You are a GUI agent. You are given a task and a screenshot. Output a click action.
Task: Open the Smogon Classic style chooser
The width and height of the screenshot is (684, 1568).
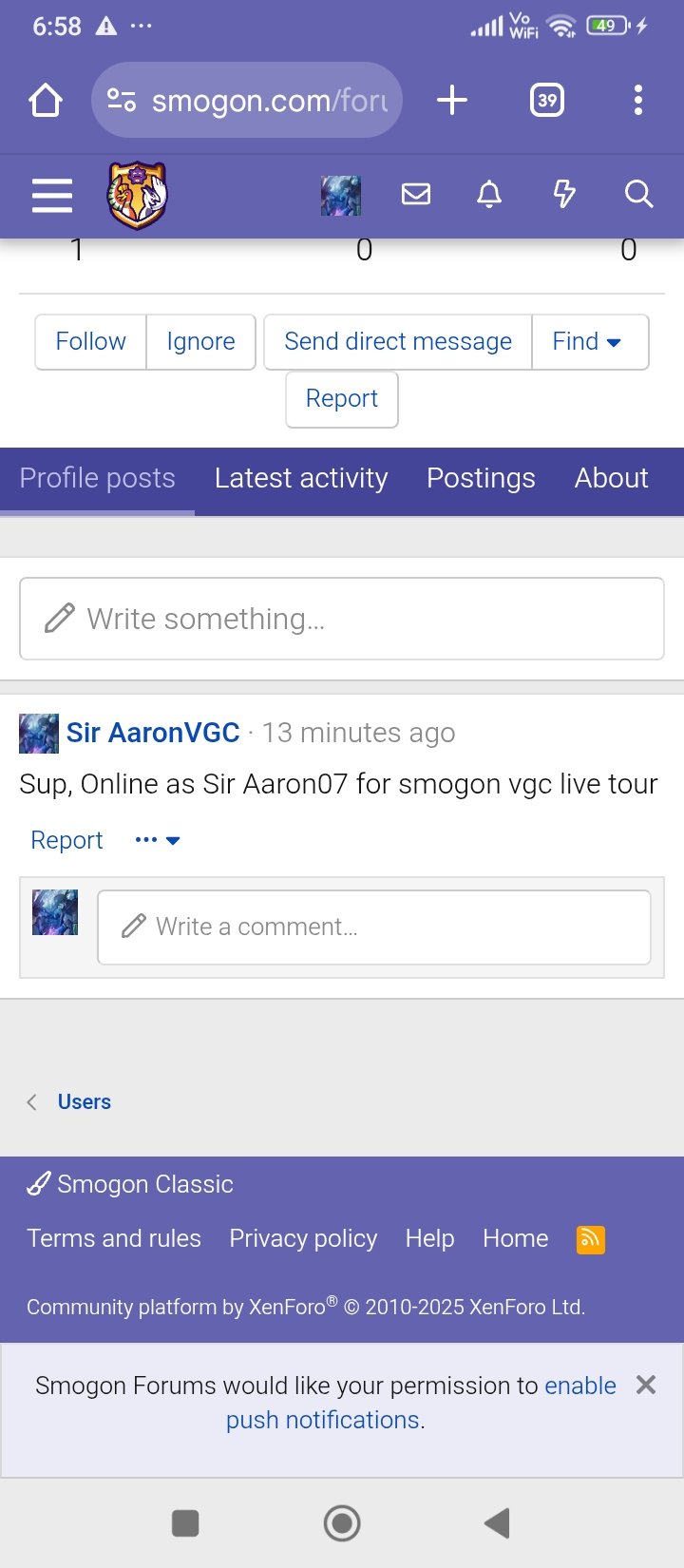pyautogui.click(x=130, y=1184)
